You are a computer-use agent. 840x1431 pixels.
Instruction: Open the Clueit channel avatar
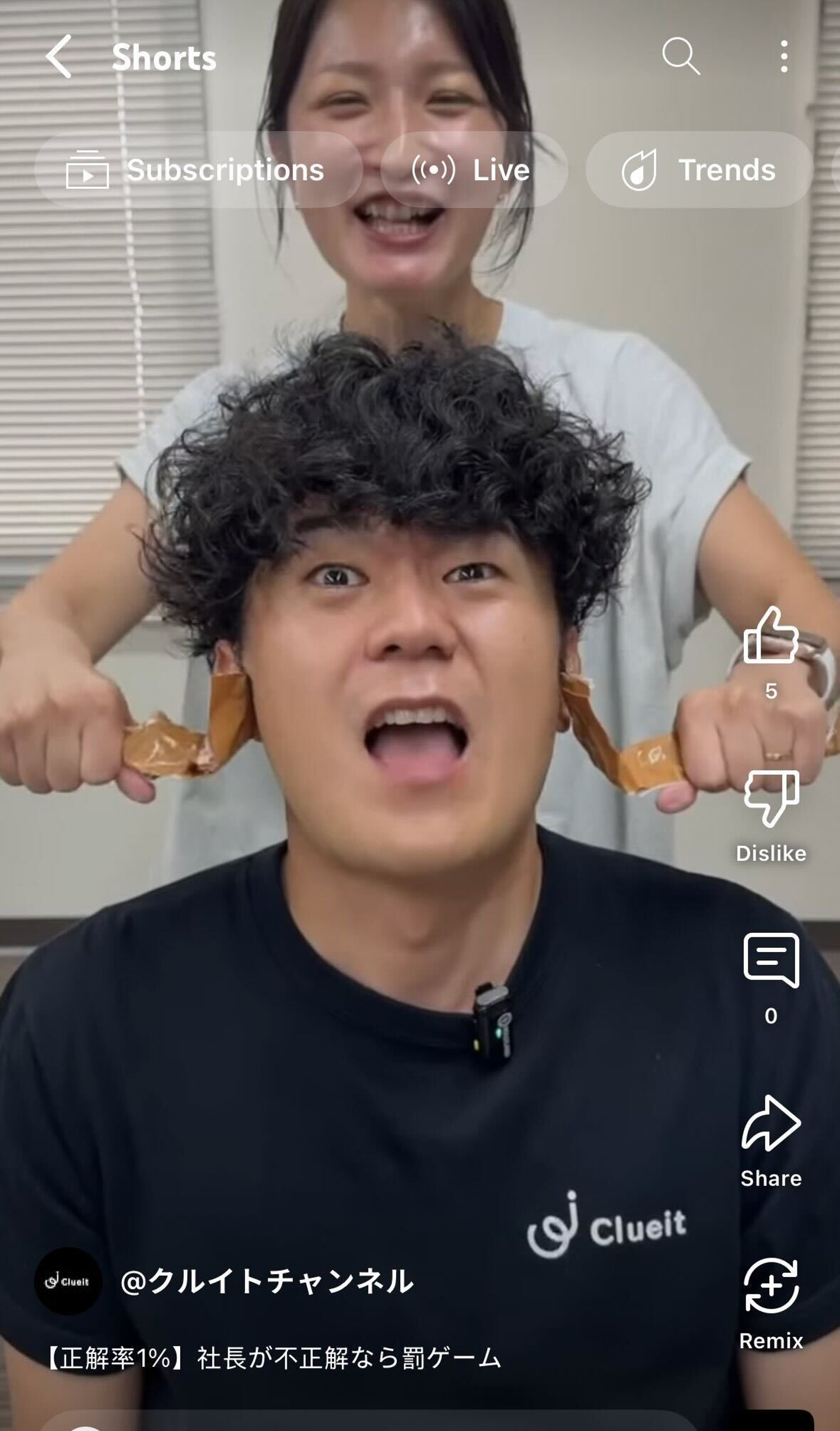point(68,1282)
